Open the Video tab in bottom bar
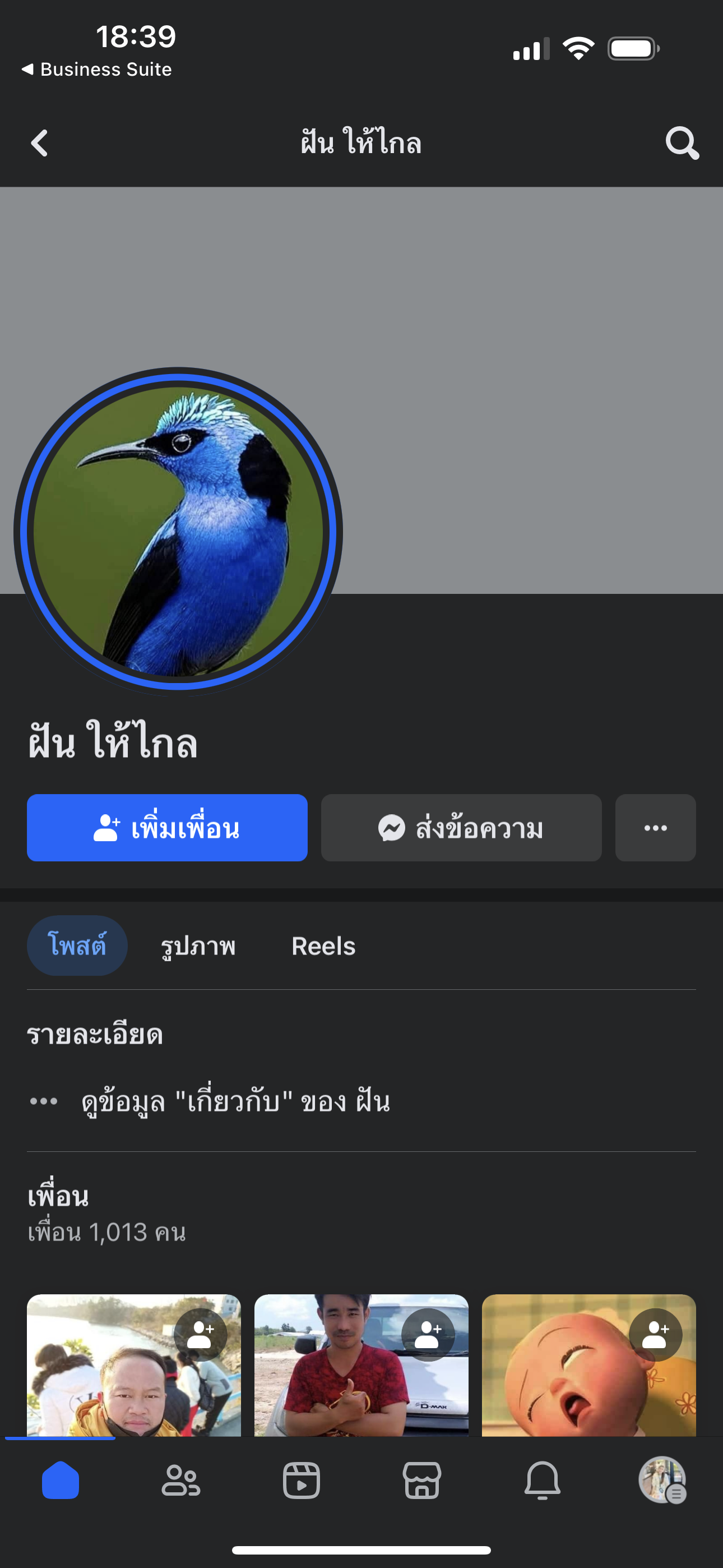The image size is (723, 1568). pos(302,1481)
